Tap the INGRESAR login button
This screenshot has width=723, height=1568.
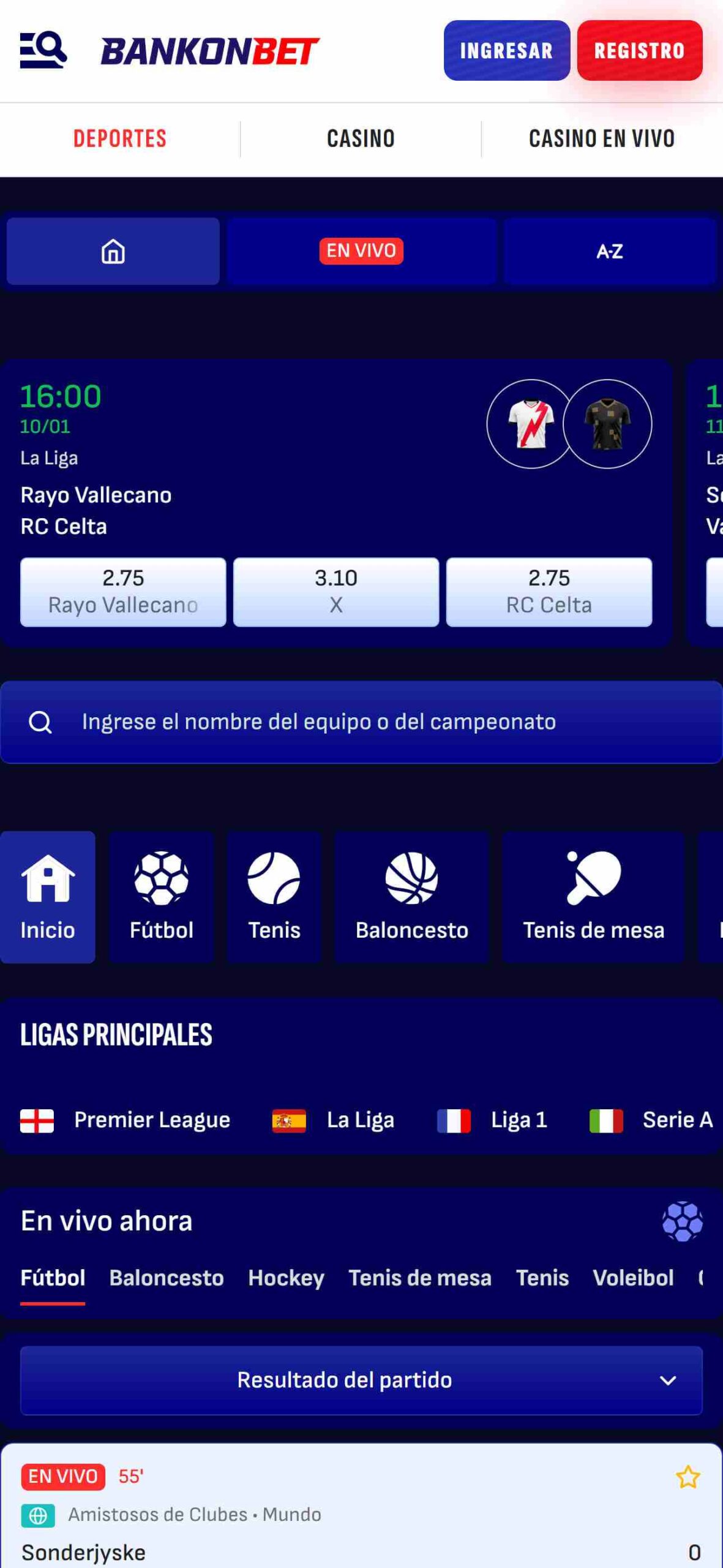(x=506, y=50)
